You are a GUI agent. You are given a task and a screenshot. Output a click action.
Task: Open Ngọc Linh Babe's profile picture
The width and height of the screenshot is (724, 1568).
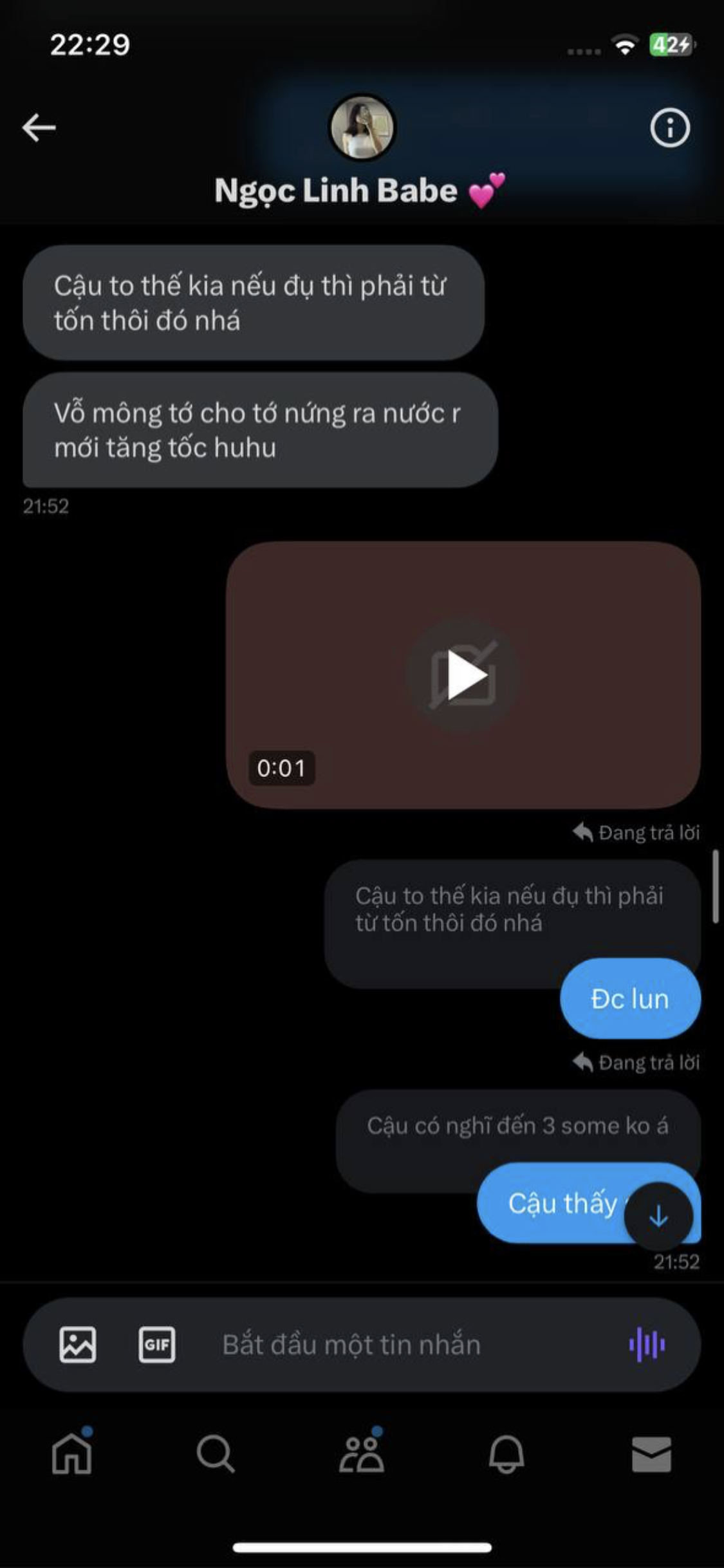pos(362,127)
